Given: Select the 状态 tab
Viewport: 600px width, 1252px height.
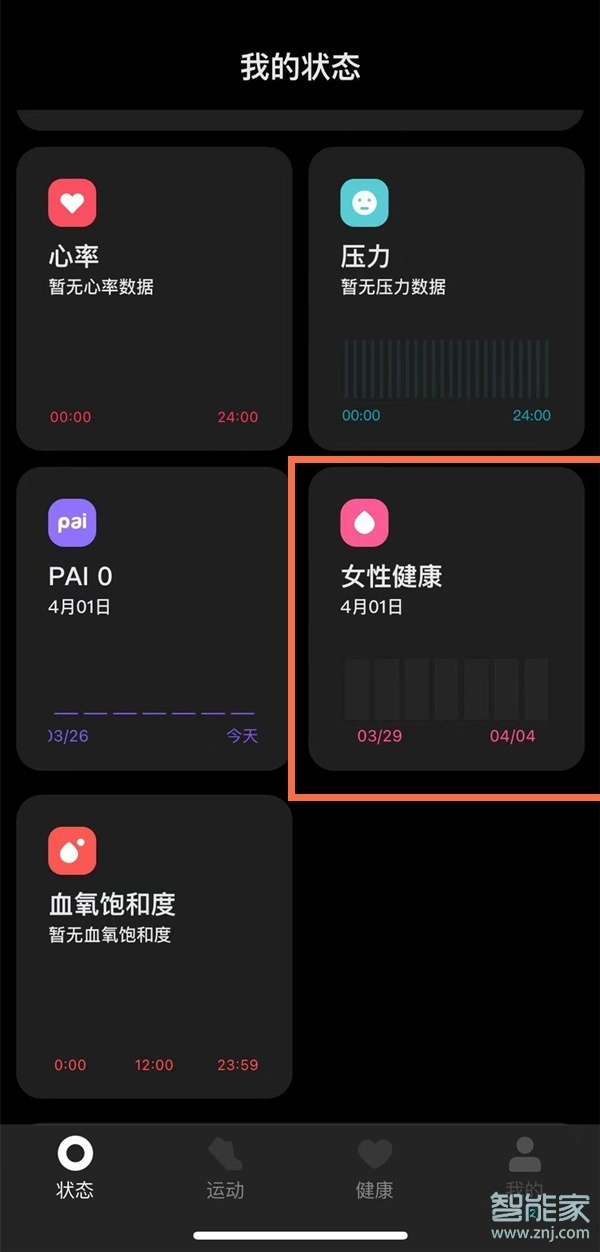Looking at the screenshot, I should point(75,1168).
